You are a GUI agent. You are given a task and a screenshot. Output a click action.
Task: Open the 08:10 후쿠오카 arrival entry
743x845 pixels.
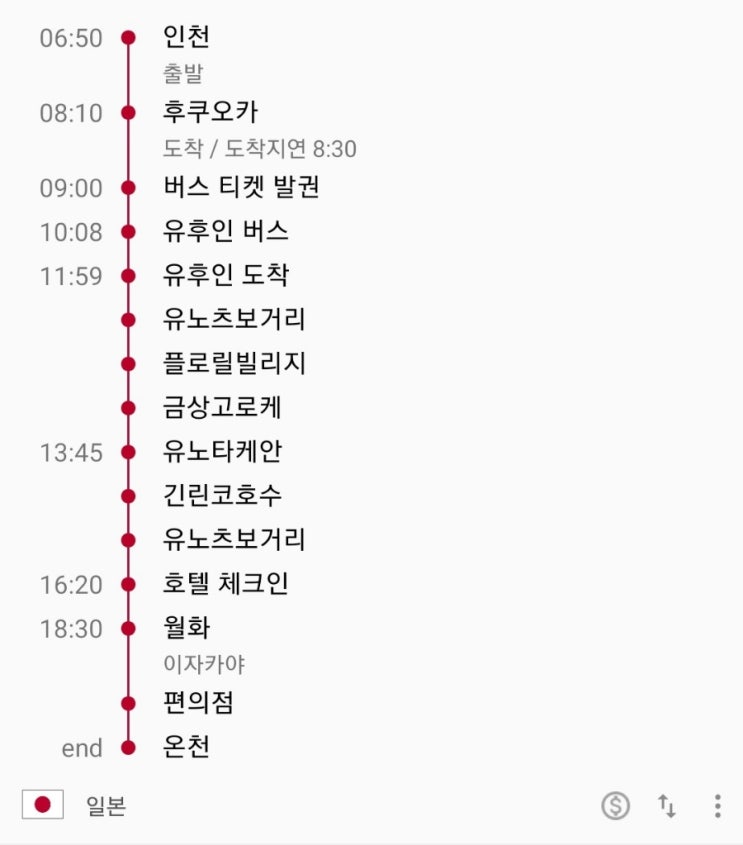click(372, 129)
